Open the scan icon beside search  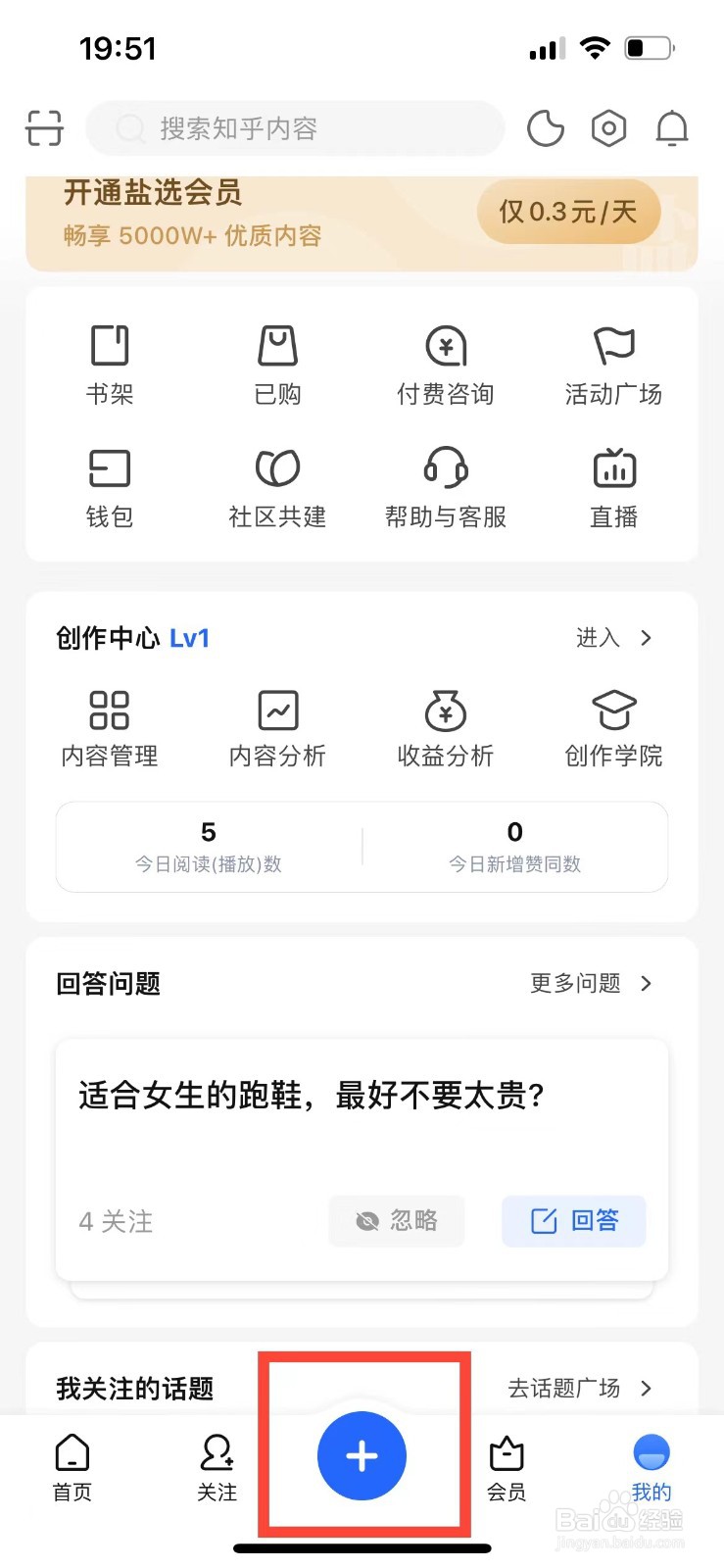point(44,128)
